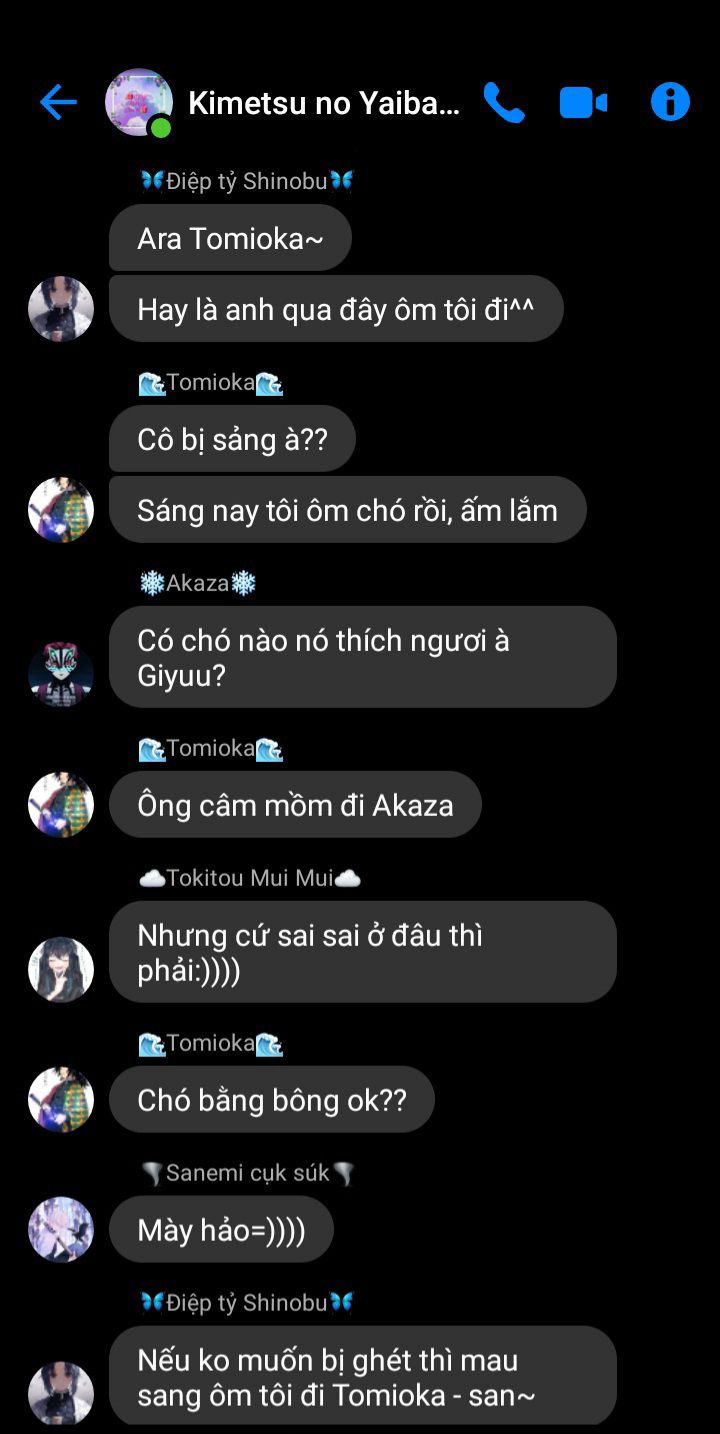This screenshot has height=1434, width=720.
Task: Tap Tomioka's avatar beside "Ông câm mồm đi Akaza"
Action: (x=61, y=804)
